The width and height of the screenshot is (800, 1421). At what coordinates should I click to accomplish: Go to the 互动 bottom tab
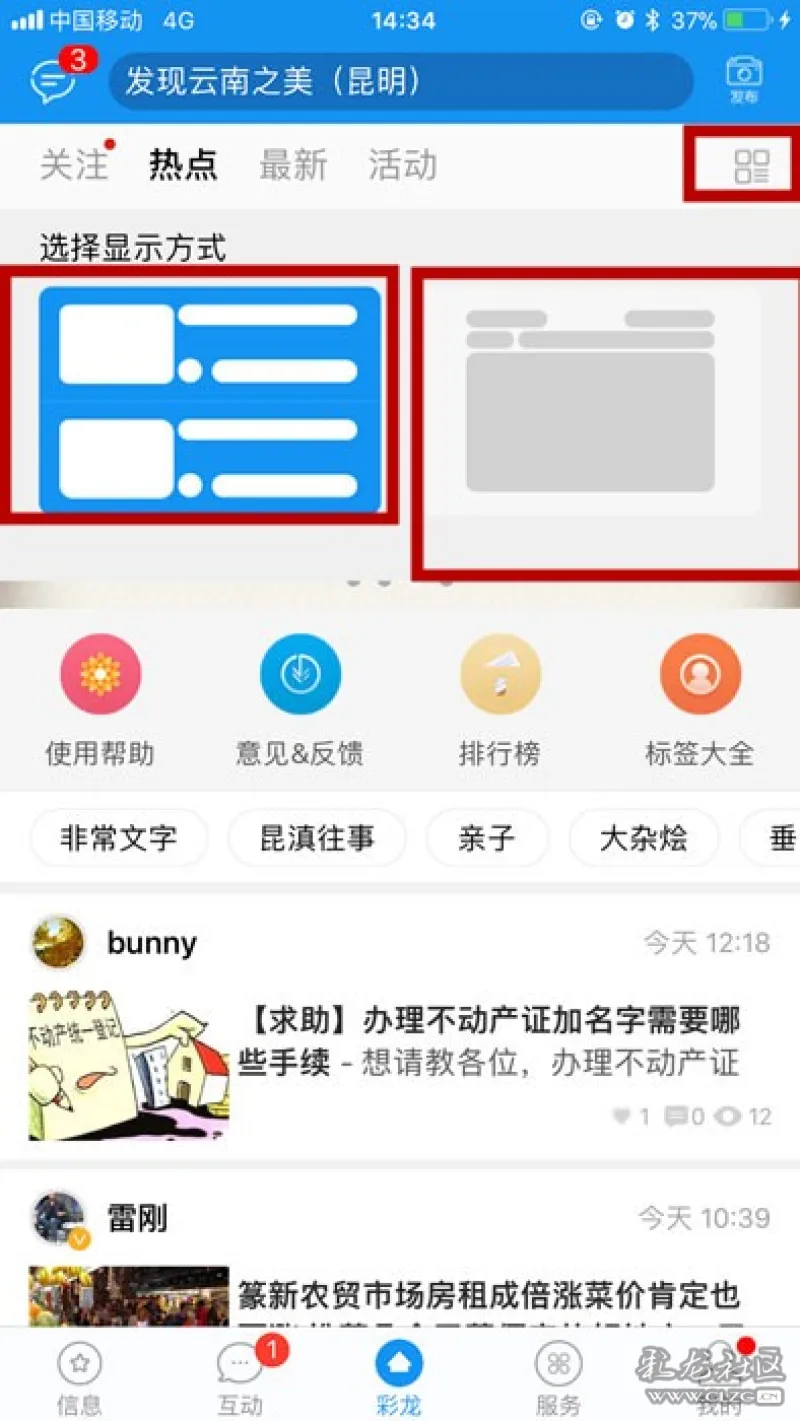[x=240, y=1378]
